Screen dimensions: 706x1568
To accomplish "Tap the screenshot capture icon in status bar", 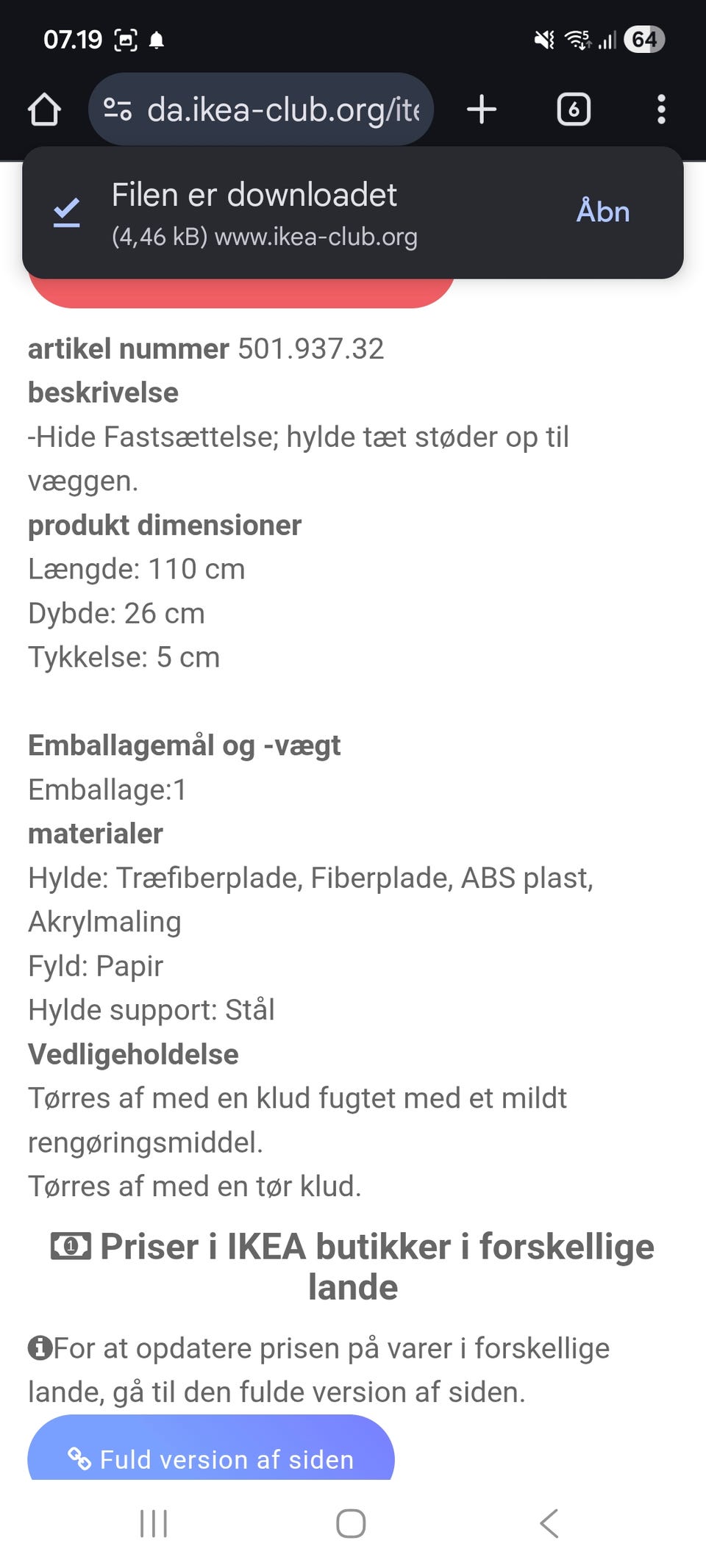I will click(x=125, y=38).
